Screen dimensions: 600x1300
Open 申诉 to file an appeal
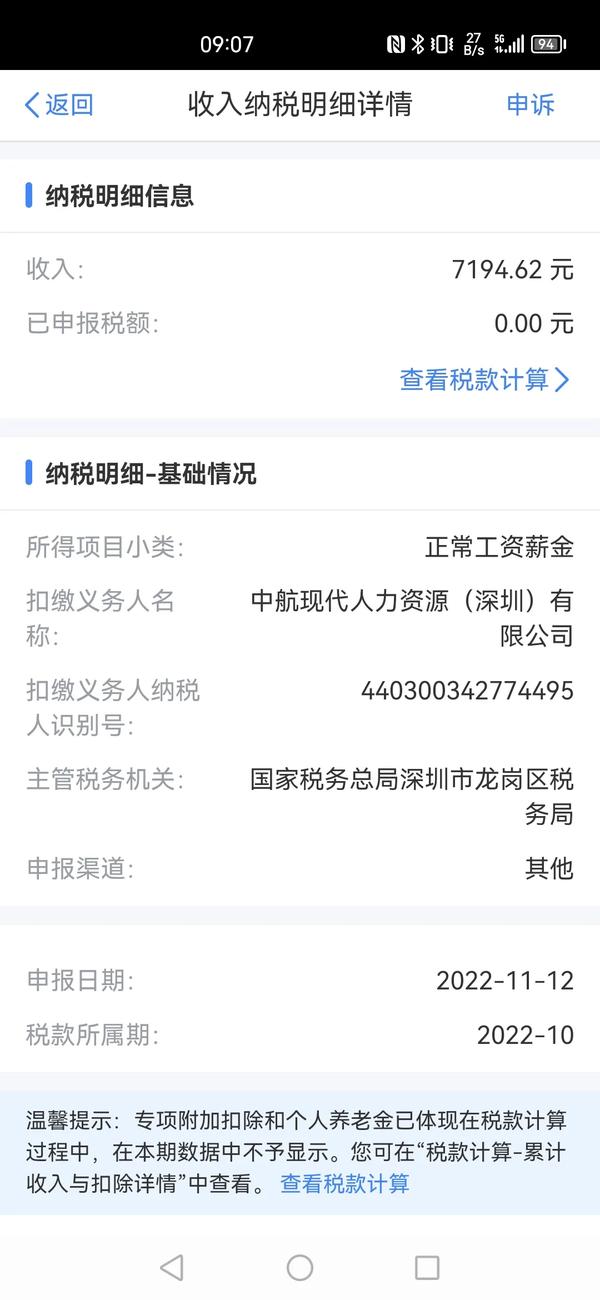pos(530,105)
